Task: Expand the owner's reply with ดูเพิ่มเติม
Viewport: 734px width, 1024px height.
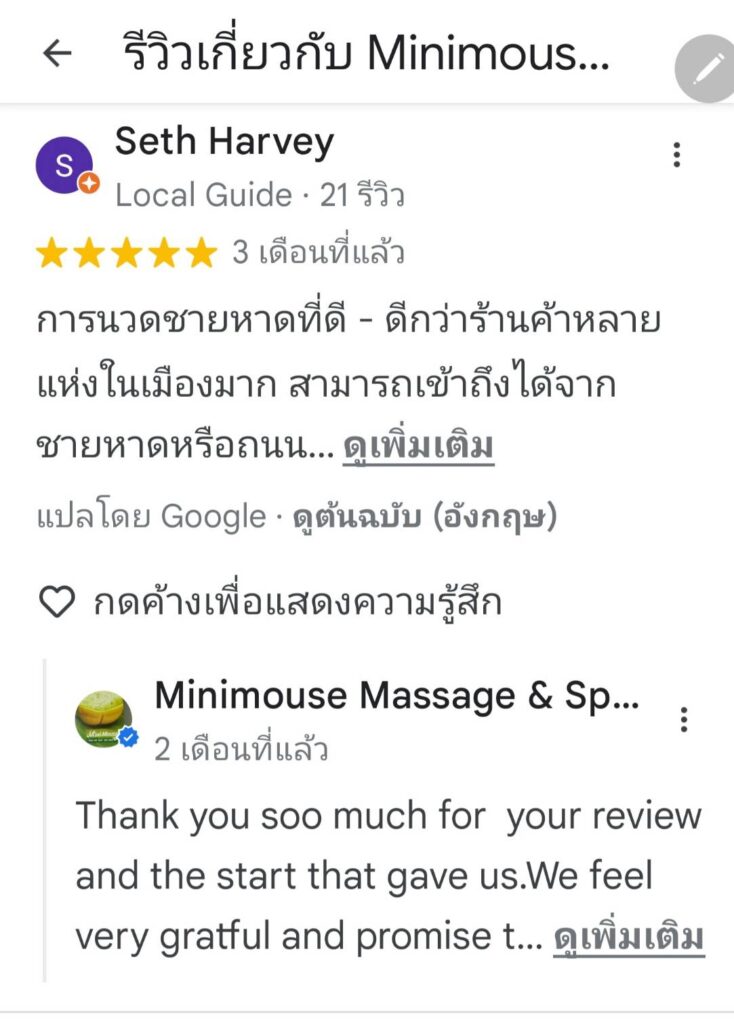Action: [x=629, y=937]
